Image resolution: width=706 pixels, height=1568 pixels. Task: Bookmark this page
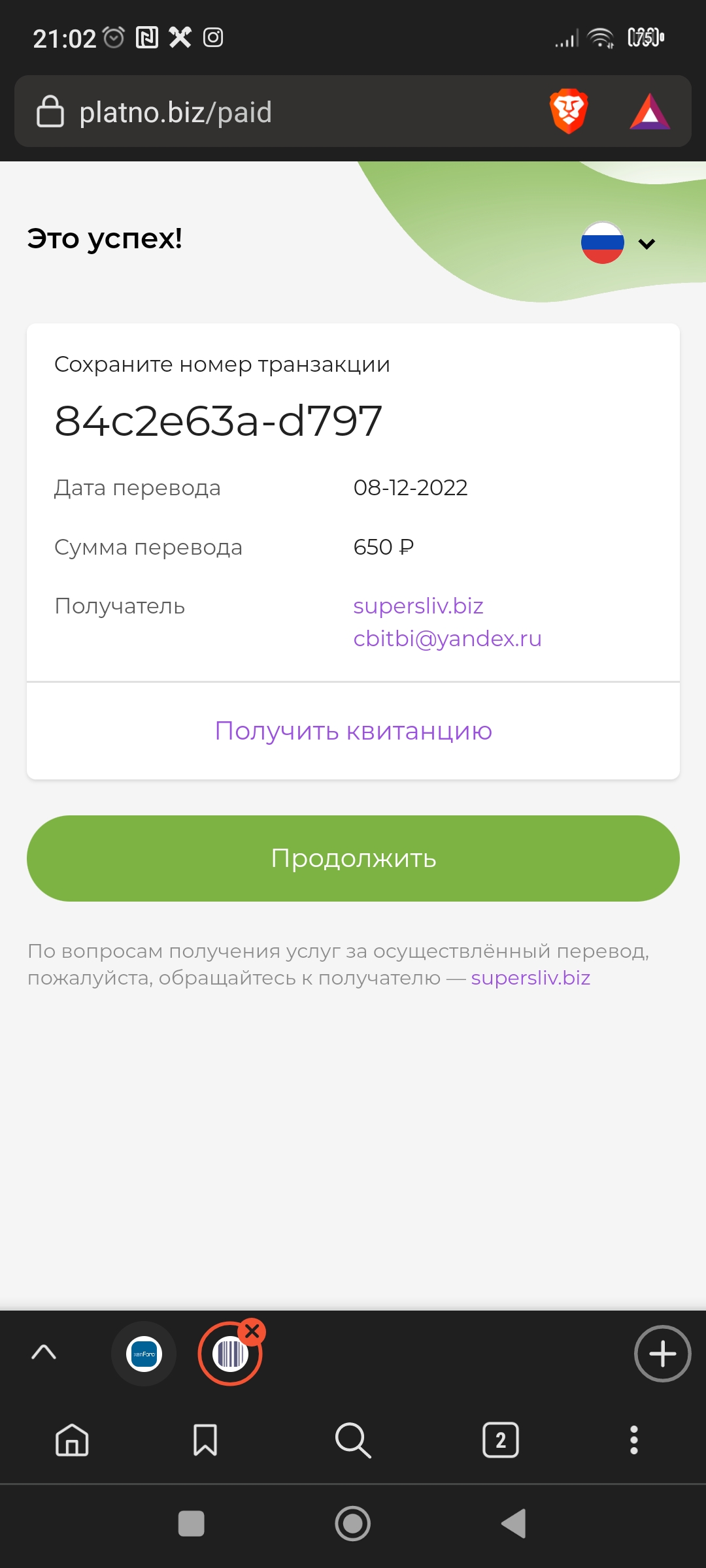tap(205, 1440)
